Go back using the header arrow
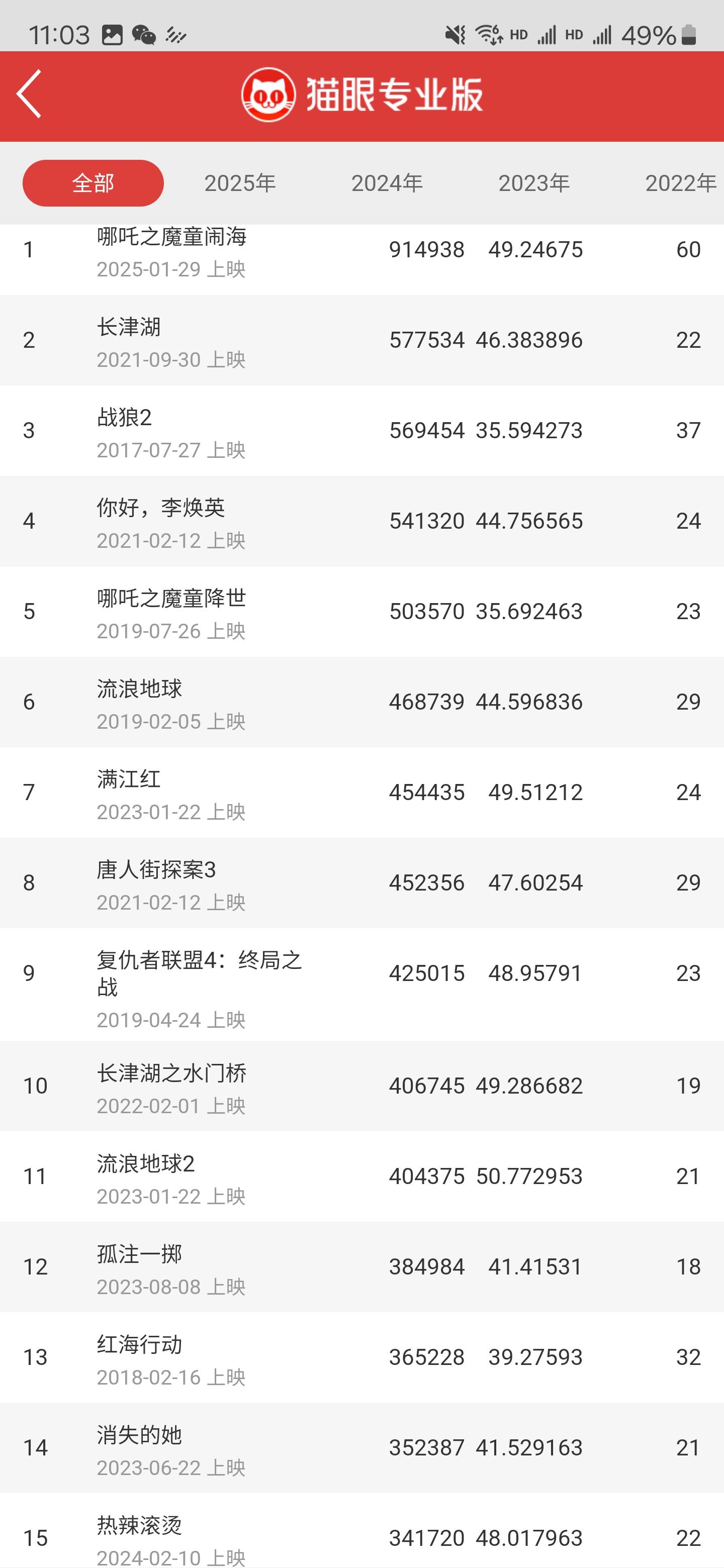This screenshot has height=1568, width=724. (29, 94)
